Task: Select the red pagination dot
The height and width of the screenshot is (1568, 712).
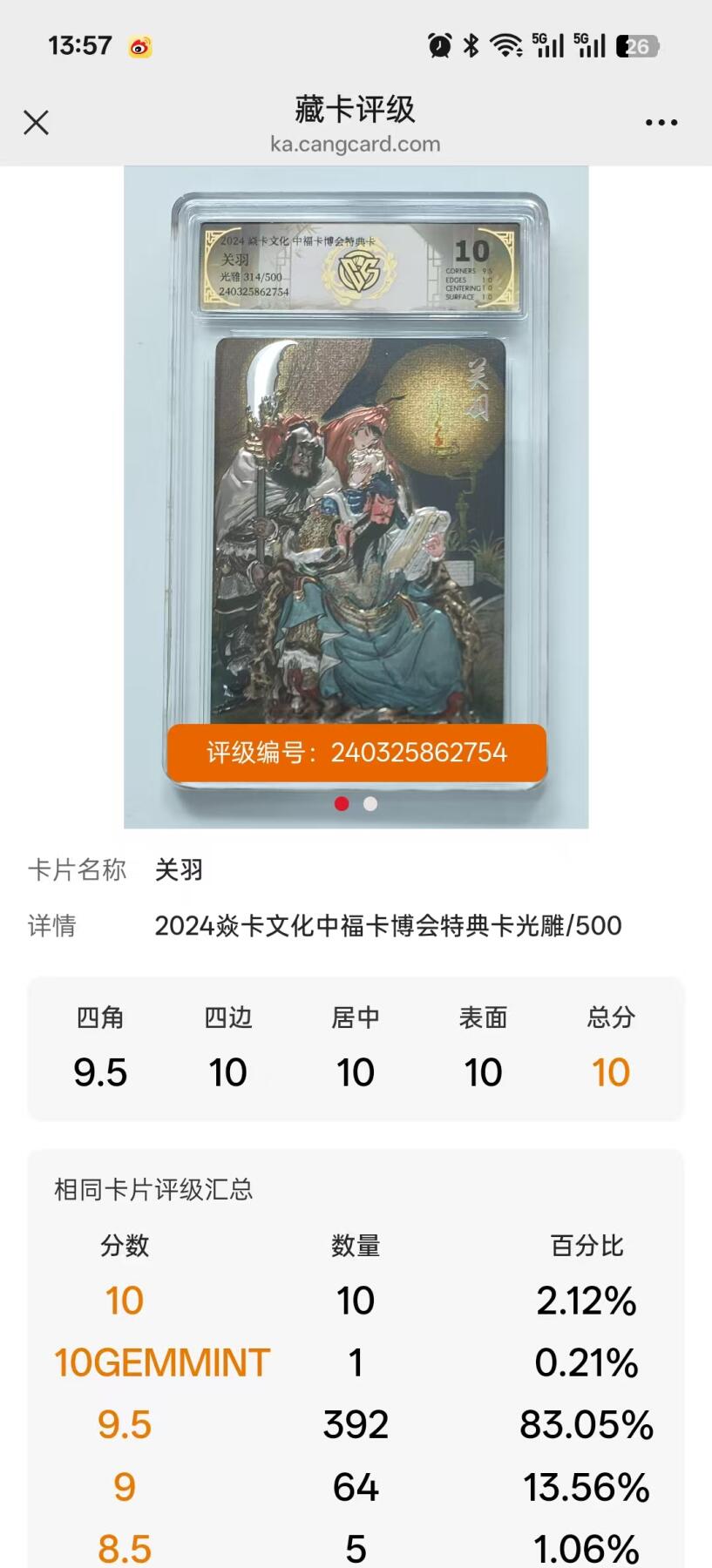Action: (x=342, y=804)
